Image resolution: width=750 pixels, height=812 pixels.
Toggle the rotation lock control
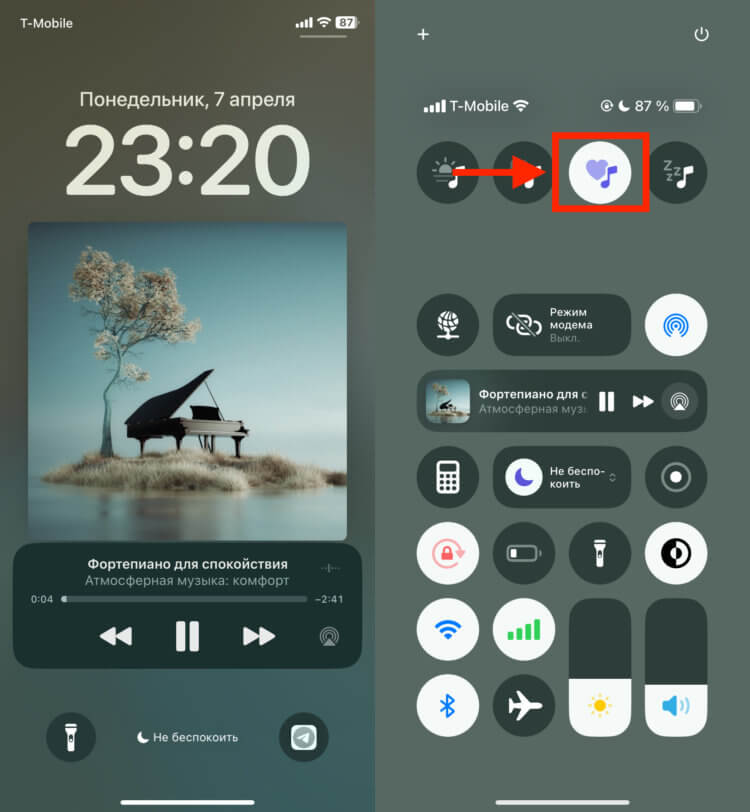click(447, 553)
